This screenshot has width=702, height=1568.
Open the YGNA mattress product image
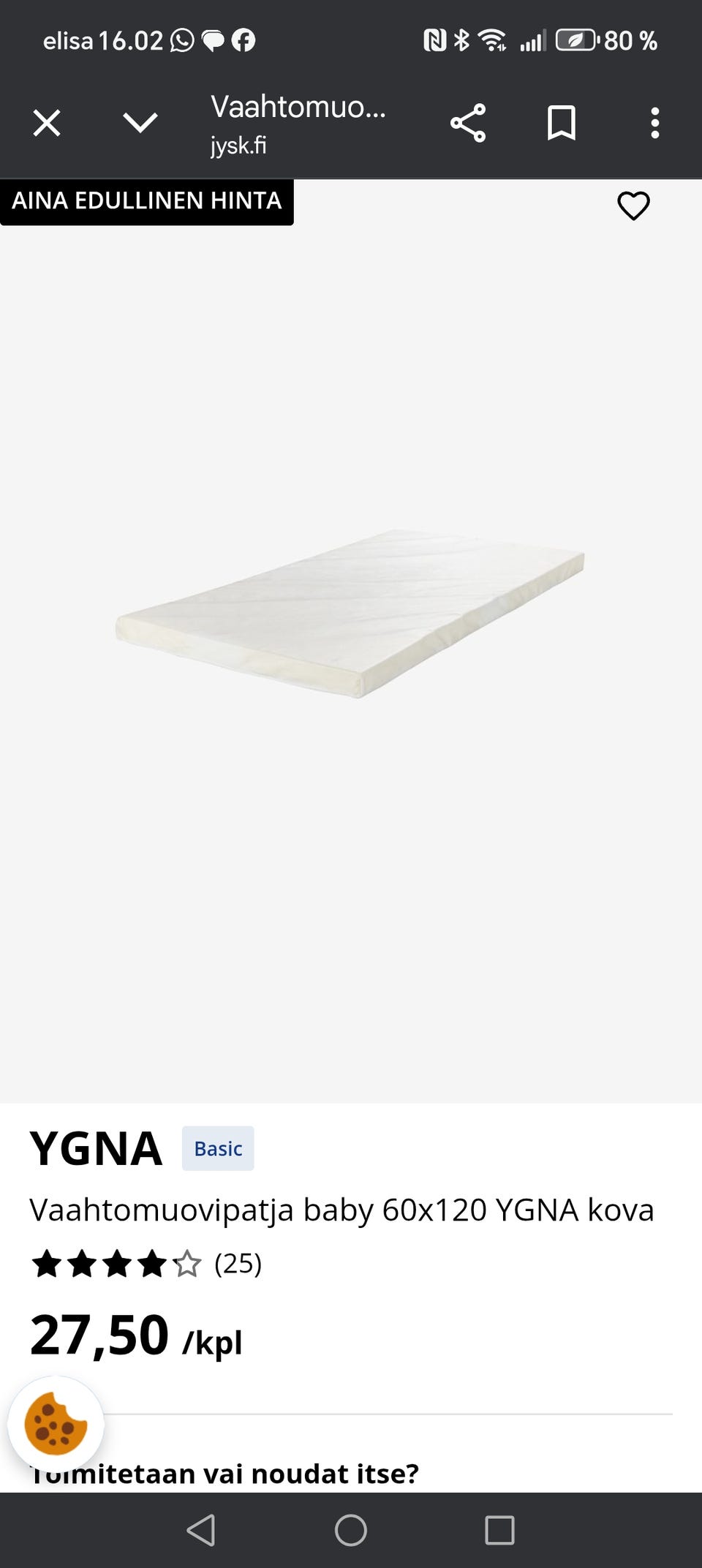(x=351, y=613)
